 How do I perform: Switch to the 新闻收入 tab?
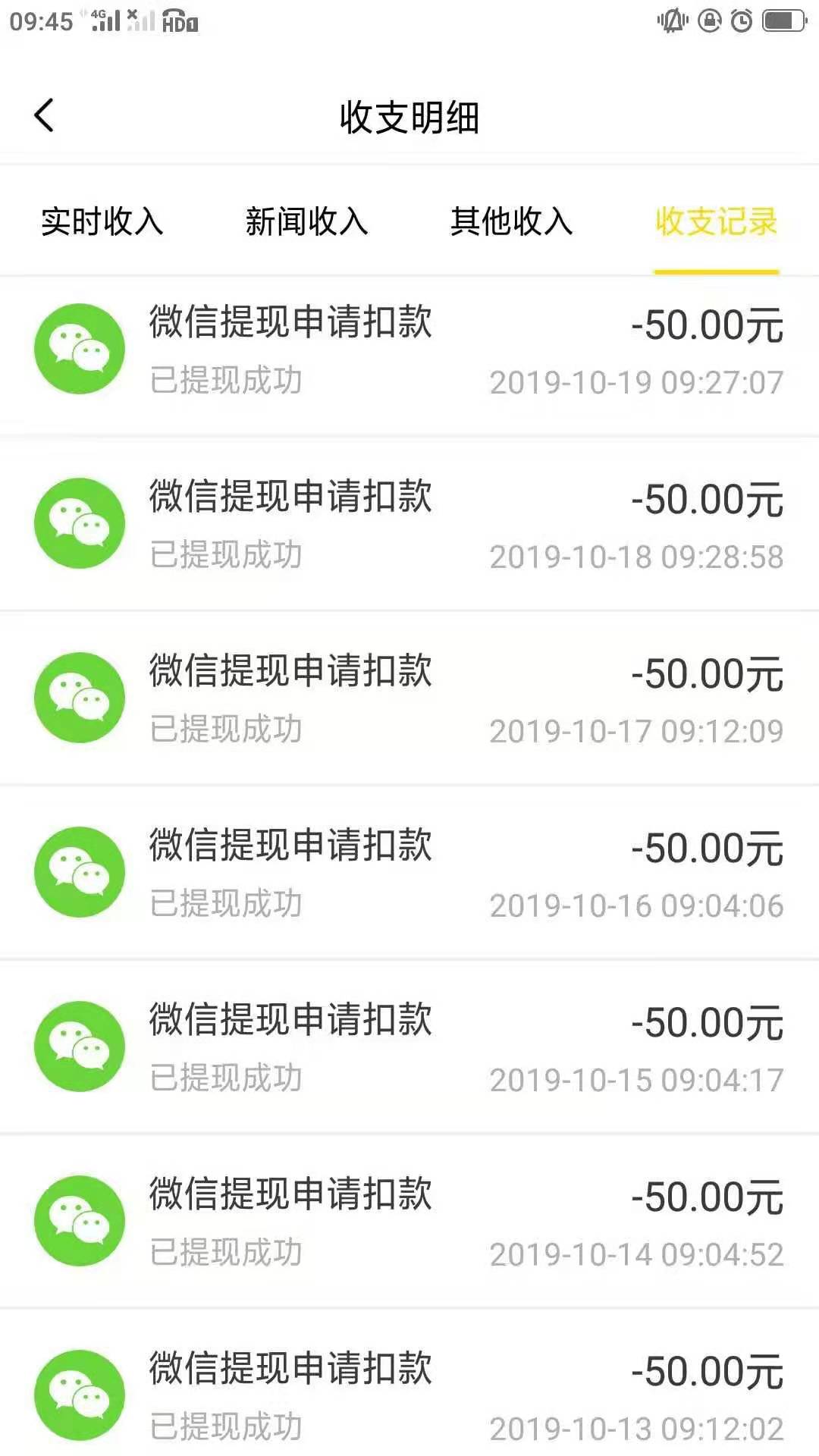coord(307,221)
